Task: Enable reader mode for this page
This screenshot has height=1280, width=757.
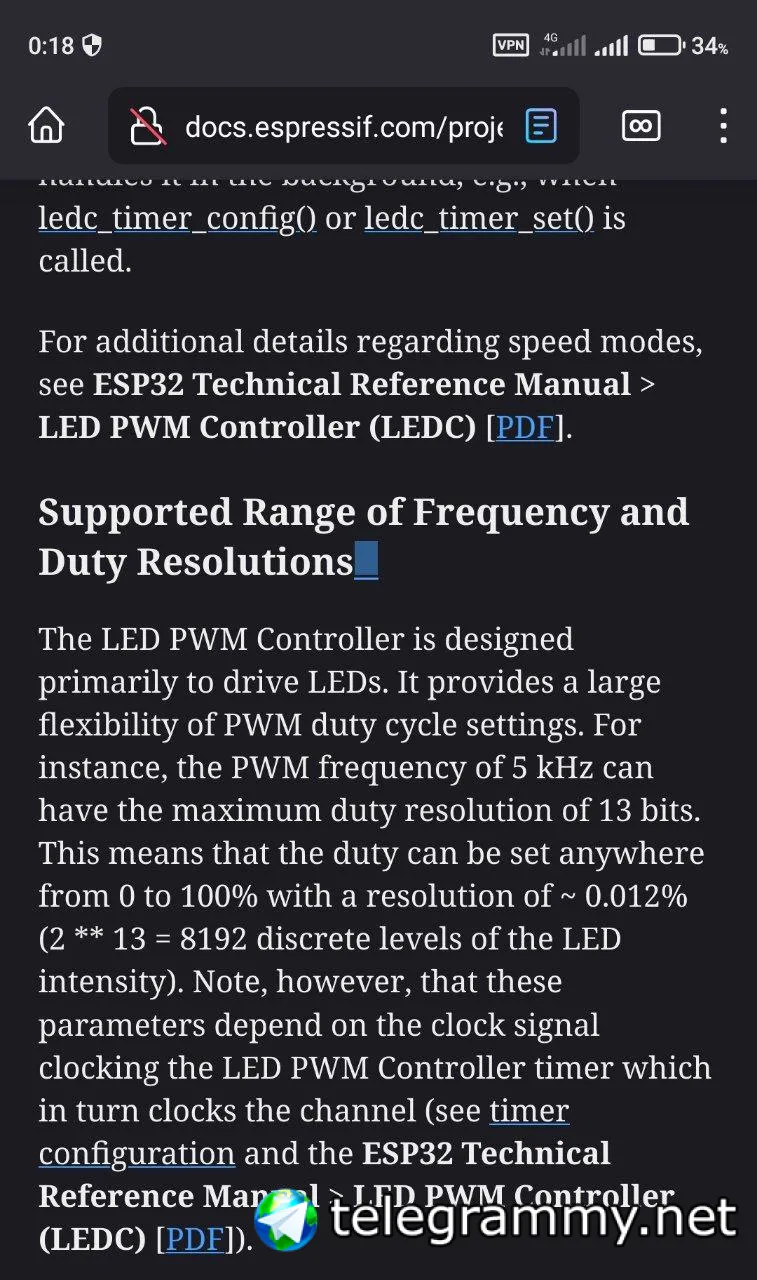Action: pos(541,126)
